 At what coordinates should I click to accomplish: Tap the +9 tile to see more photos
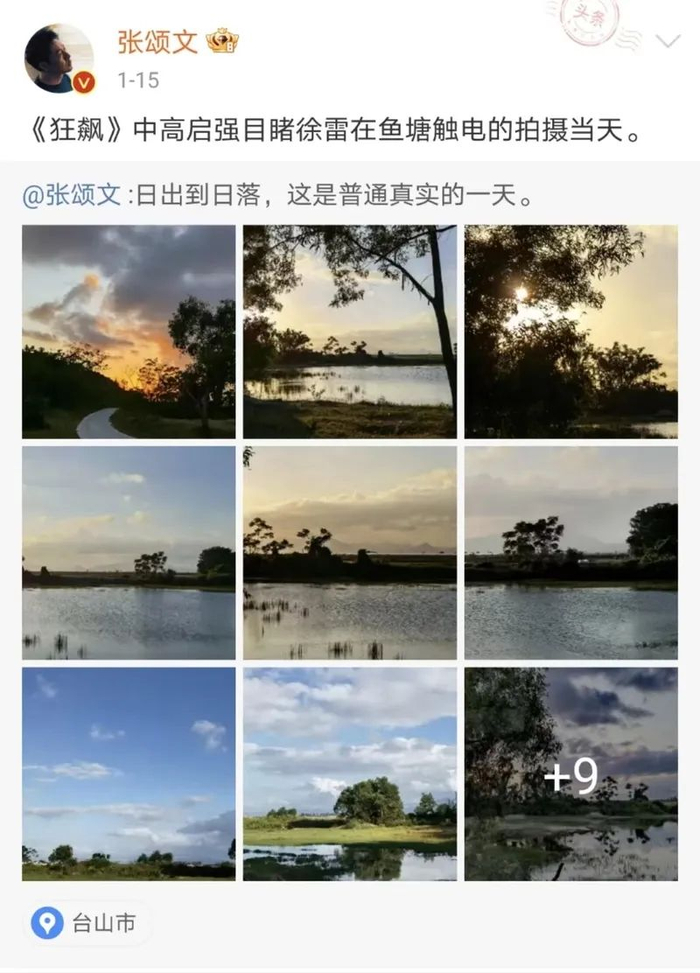pos(570,773)
